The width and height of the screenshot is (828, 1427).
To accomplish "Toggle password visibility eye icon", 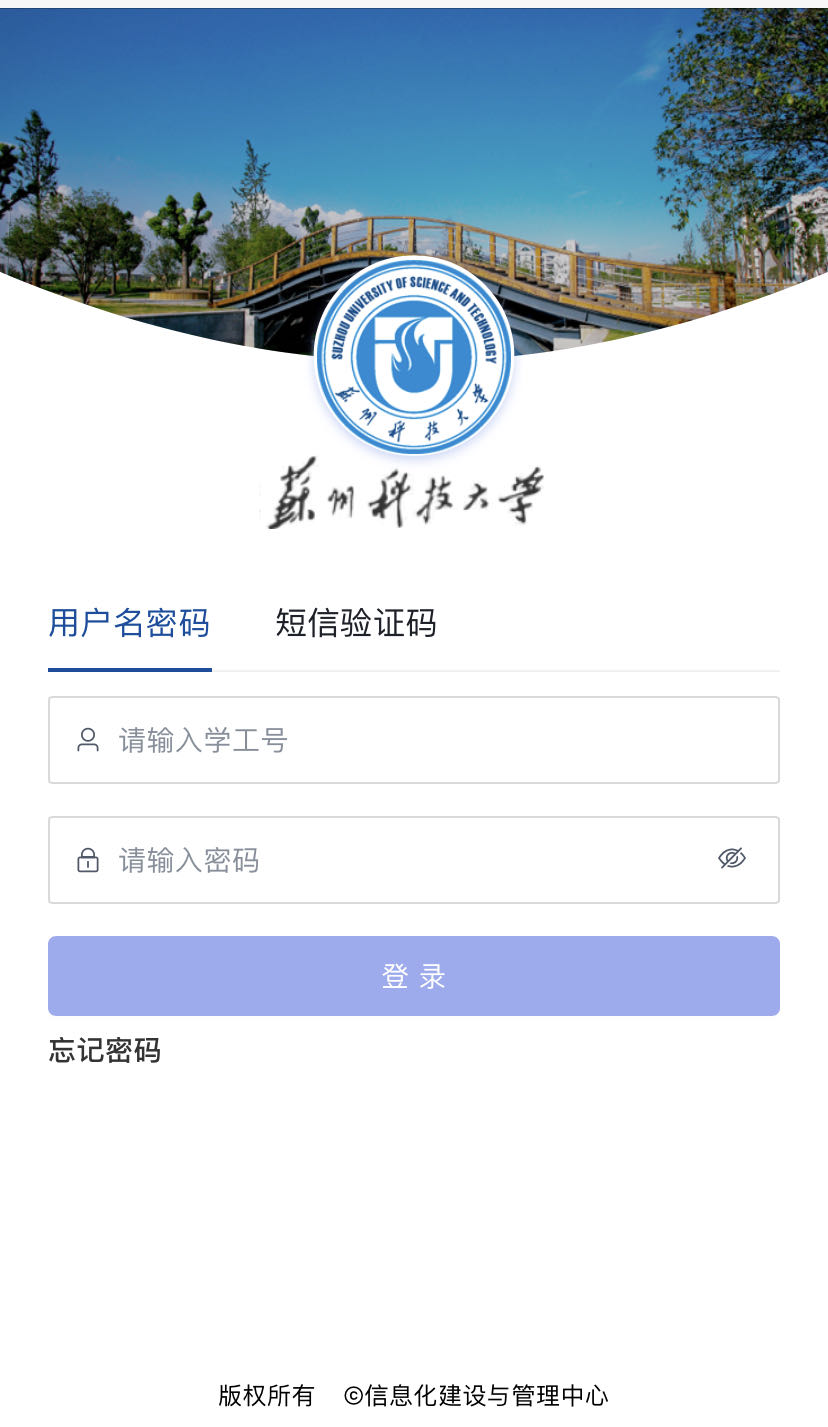I will point(732,859).
